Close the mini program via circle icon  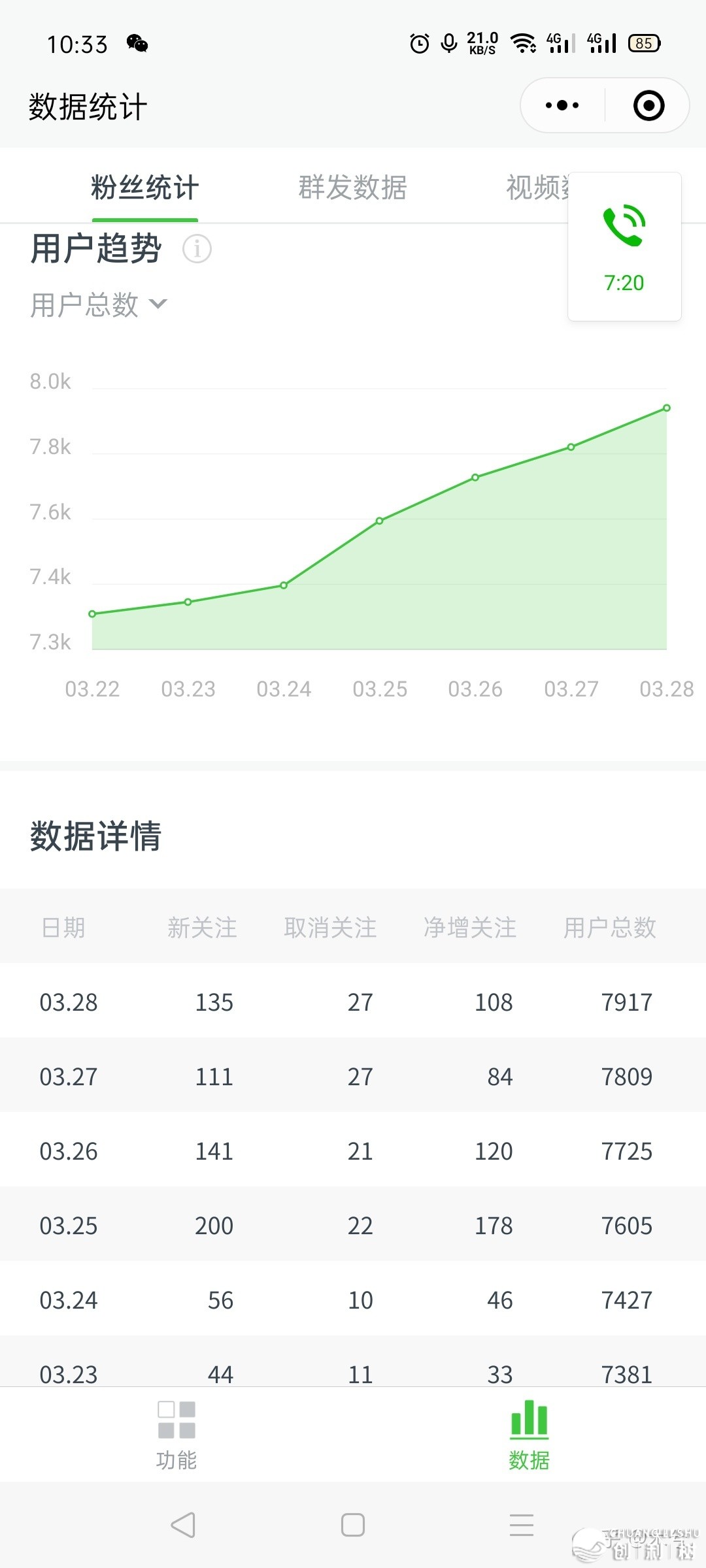tap(648, 105)
